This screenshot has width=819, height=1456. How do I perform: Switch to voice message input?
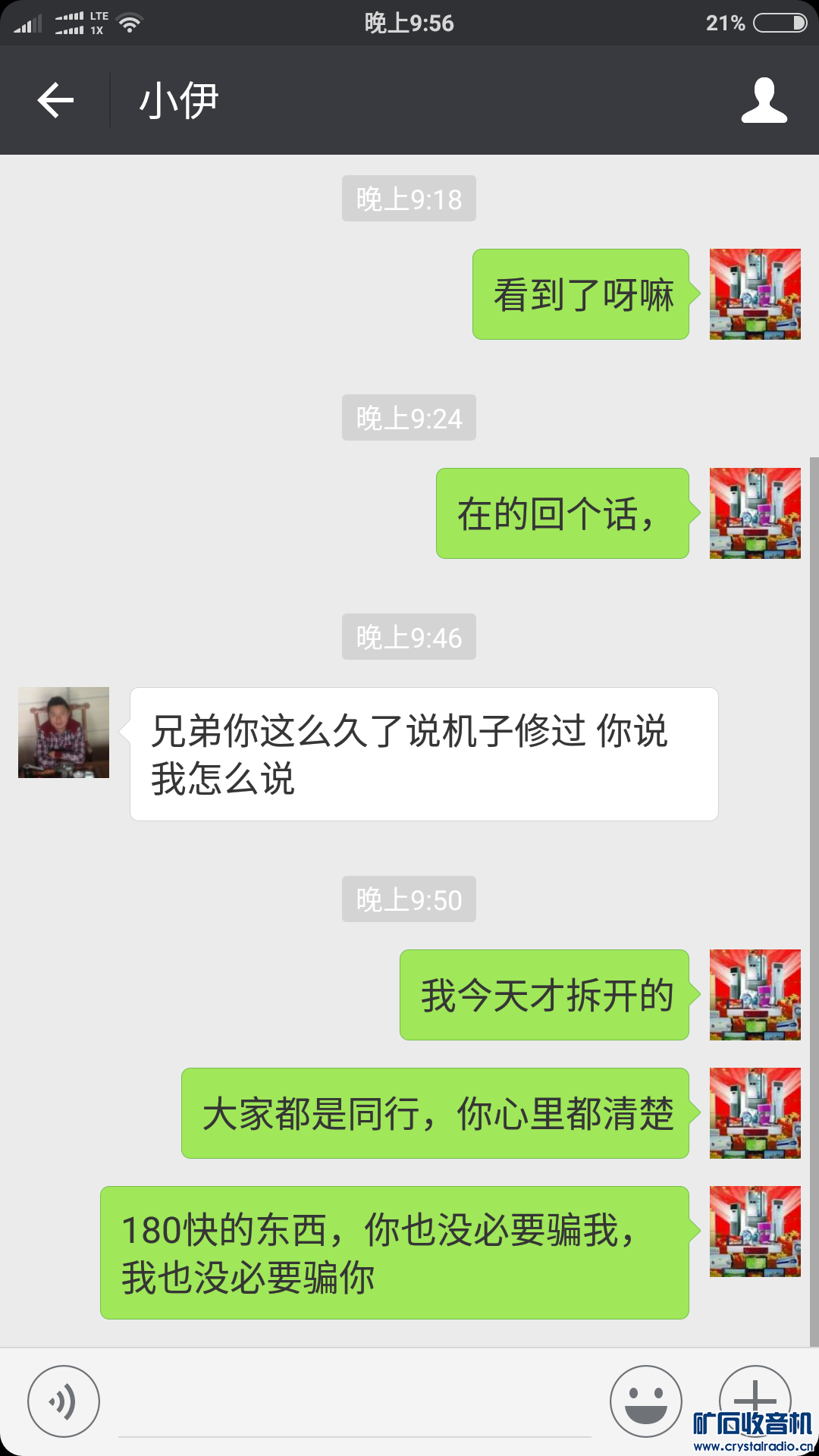click(x=64, y=1401)
